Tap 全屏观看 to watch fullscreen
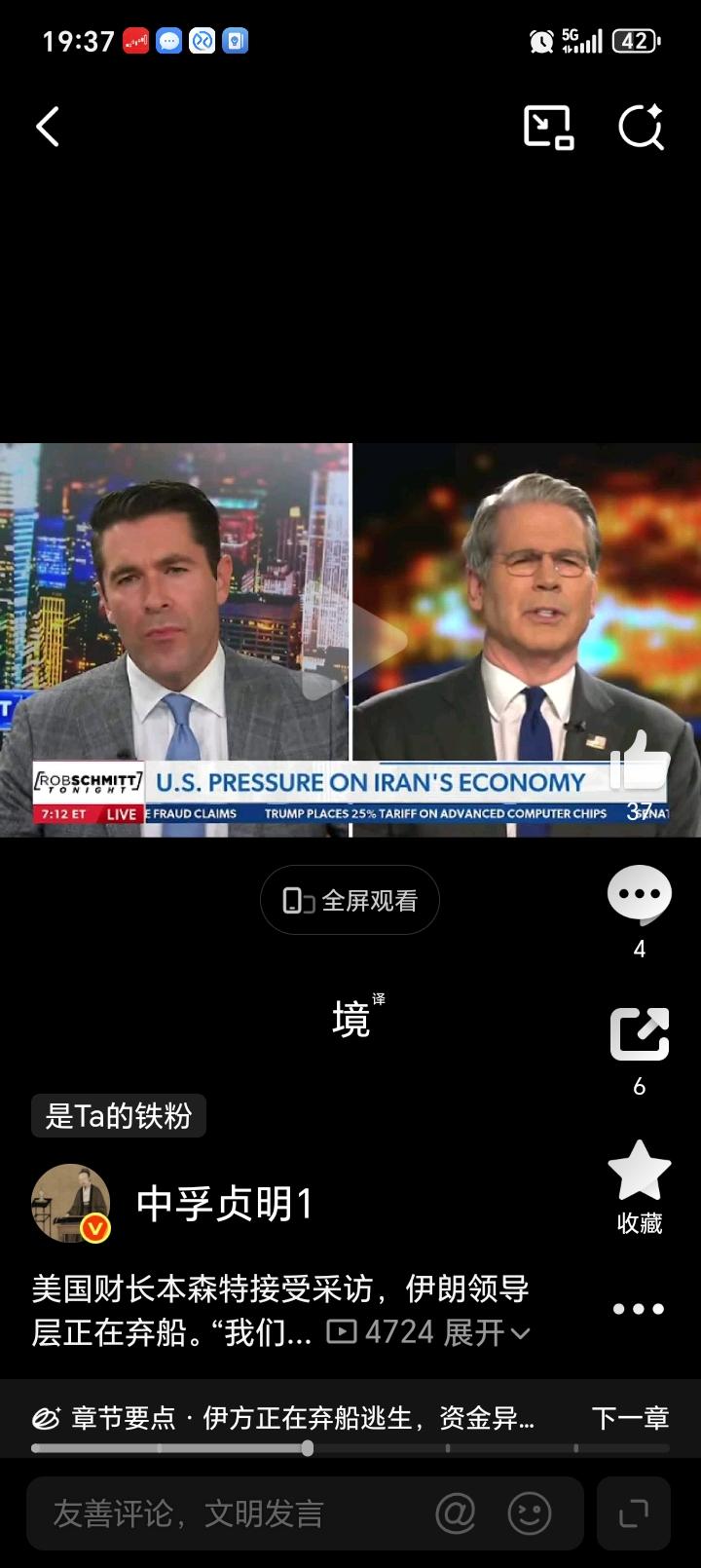Viewport: 701px width, 1568px height. (x=350, y=900)
